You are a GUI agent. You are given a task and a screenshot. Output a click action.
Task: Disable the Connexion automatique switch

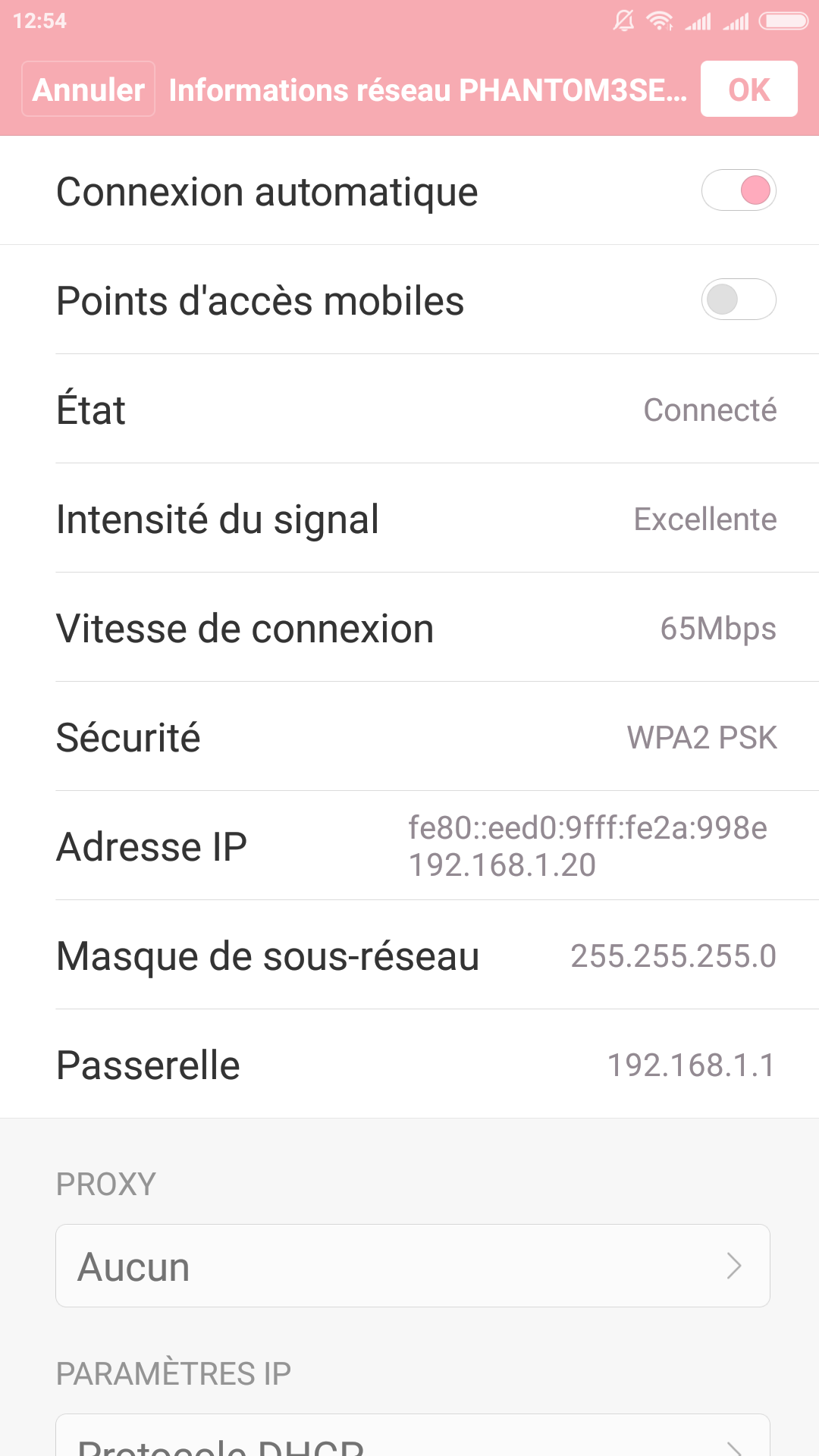click(739, 190)
